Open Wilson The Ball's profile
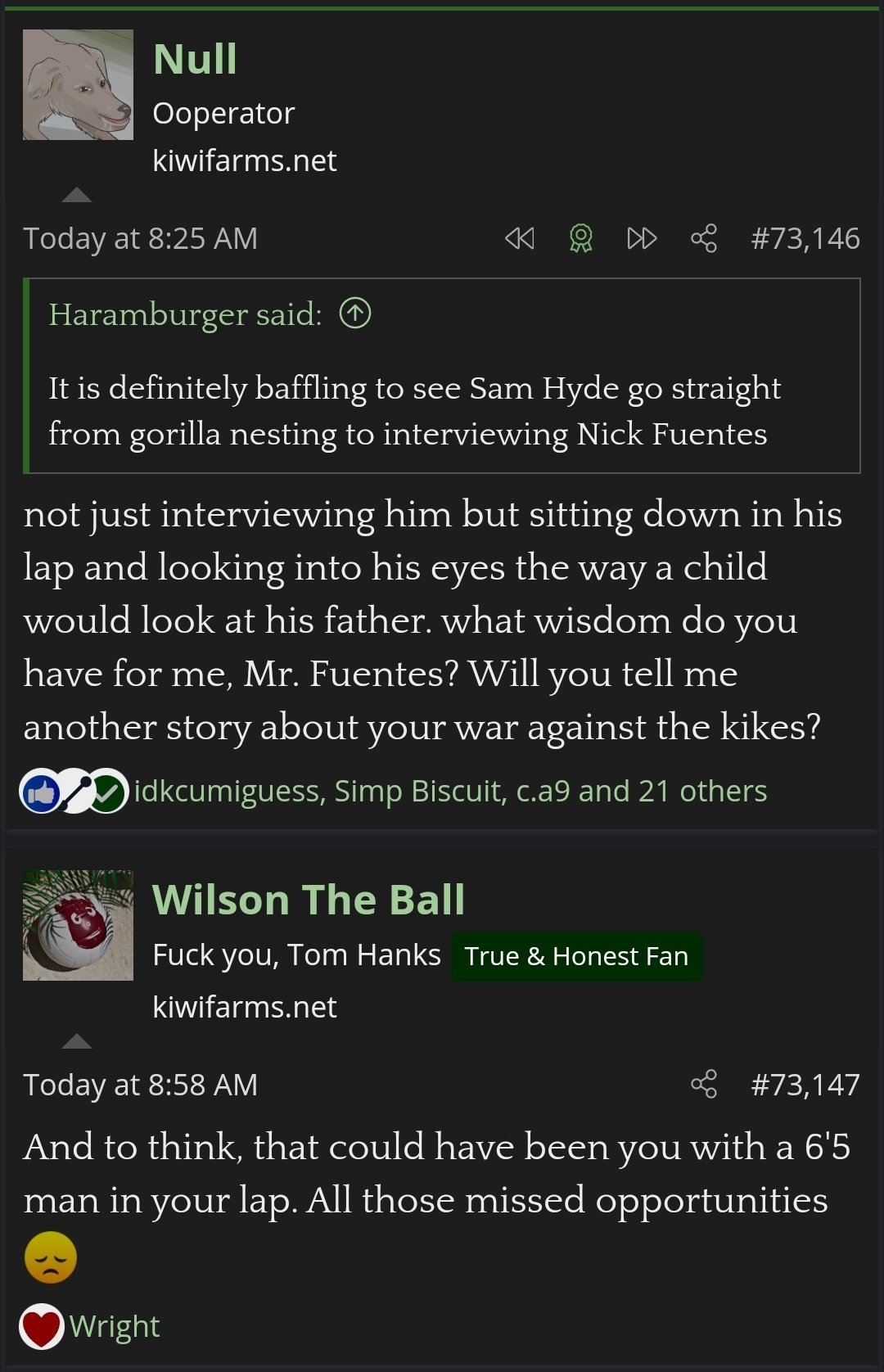The image size is (884, 1372). (x=309, y=900)
